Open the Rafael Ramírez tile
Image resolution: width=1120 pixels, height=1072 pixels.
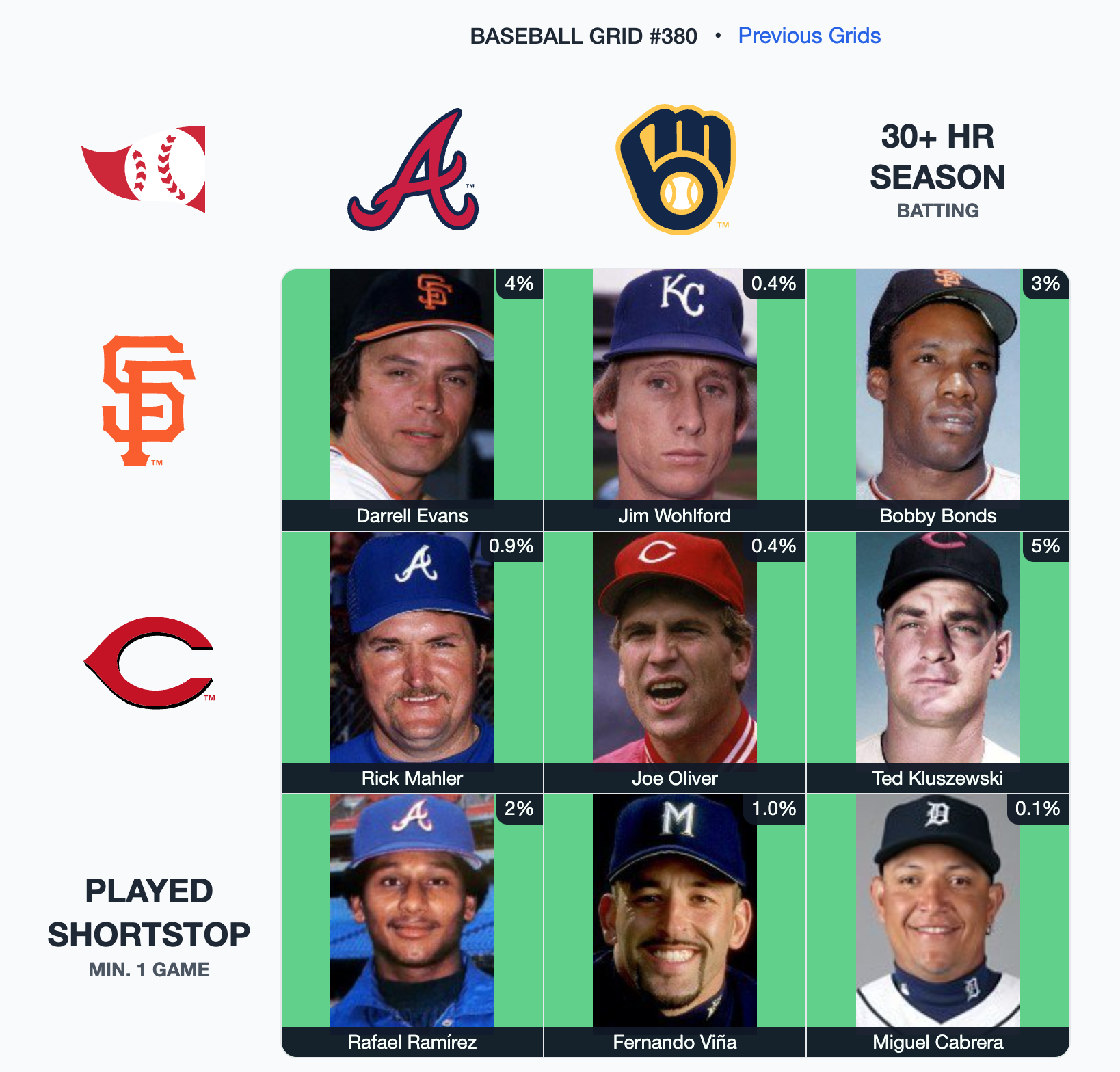tap(412, 924)
